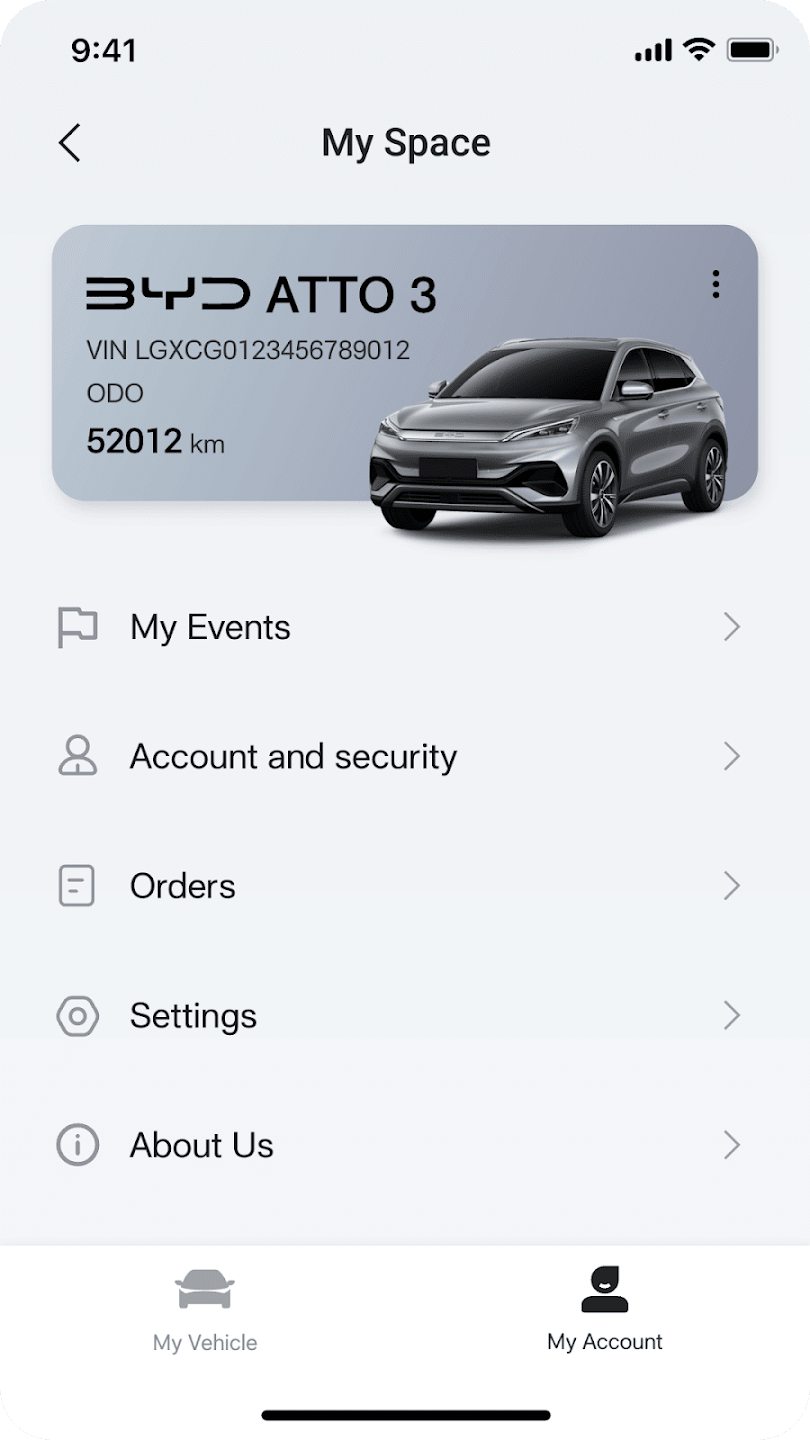Image resolution: width=810 pixels, height=1440 pixels.
Task: Open the BYD ATTO 3 vehicle card
Action: [405, 363]
